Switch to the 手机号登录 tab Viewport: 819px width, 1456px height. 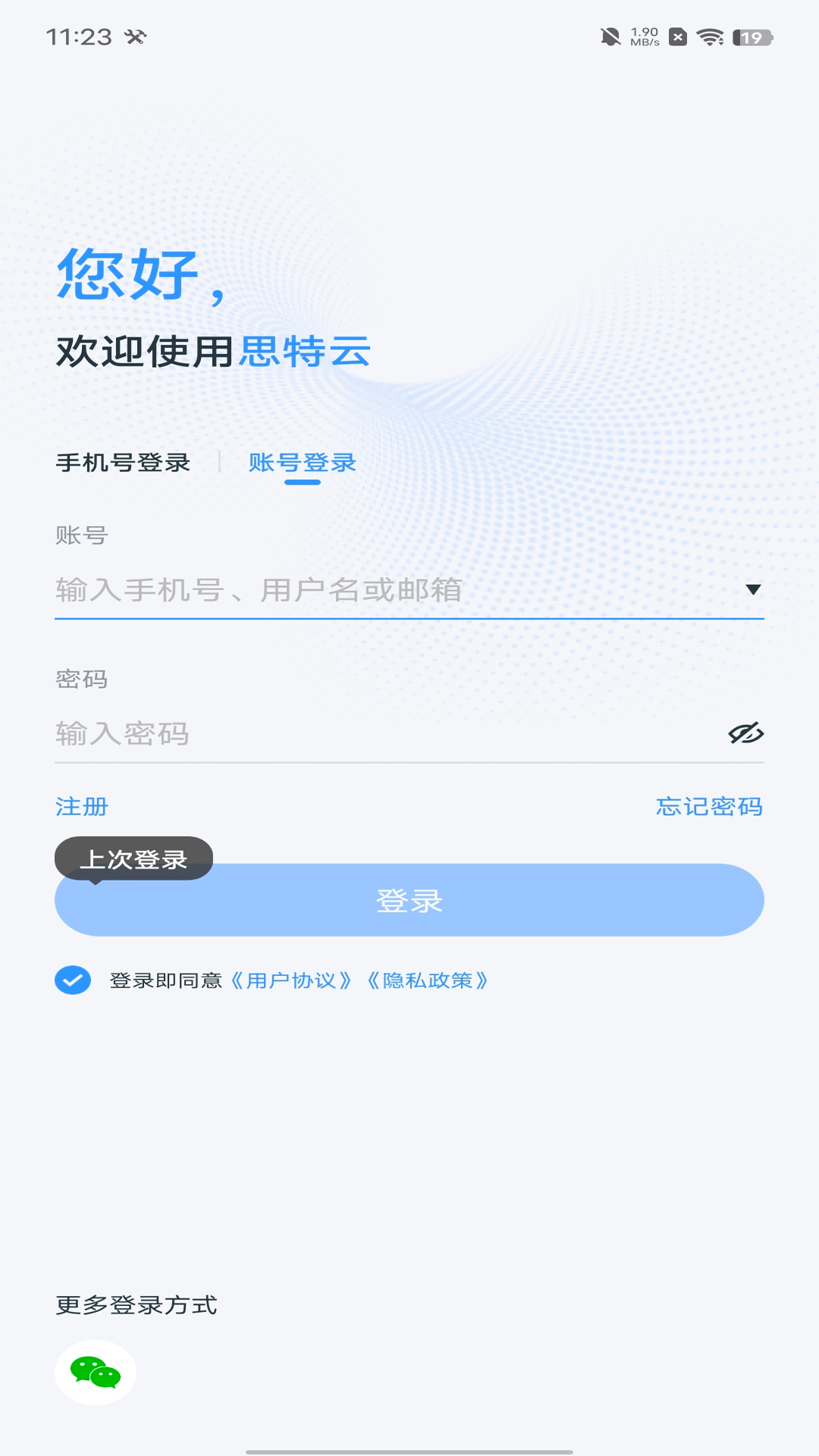point(123,463)
